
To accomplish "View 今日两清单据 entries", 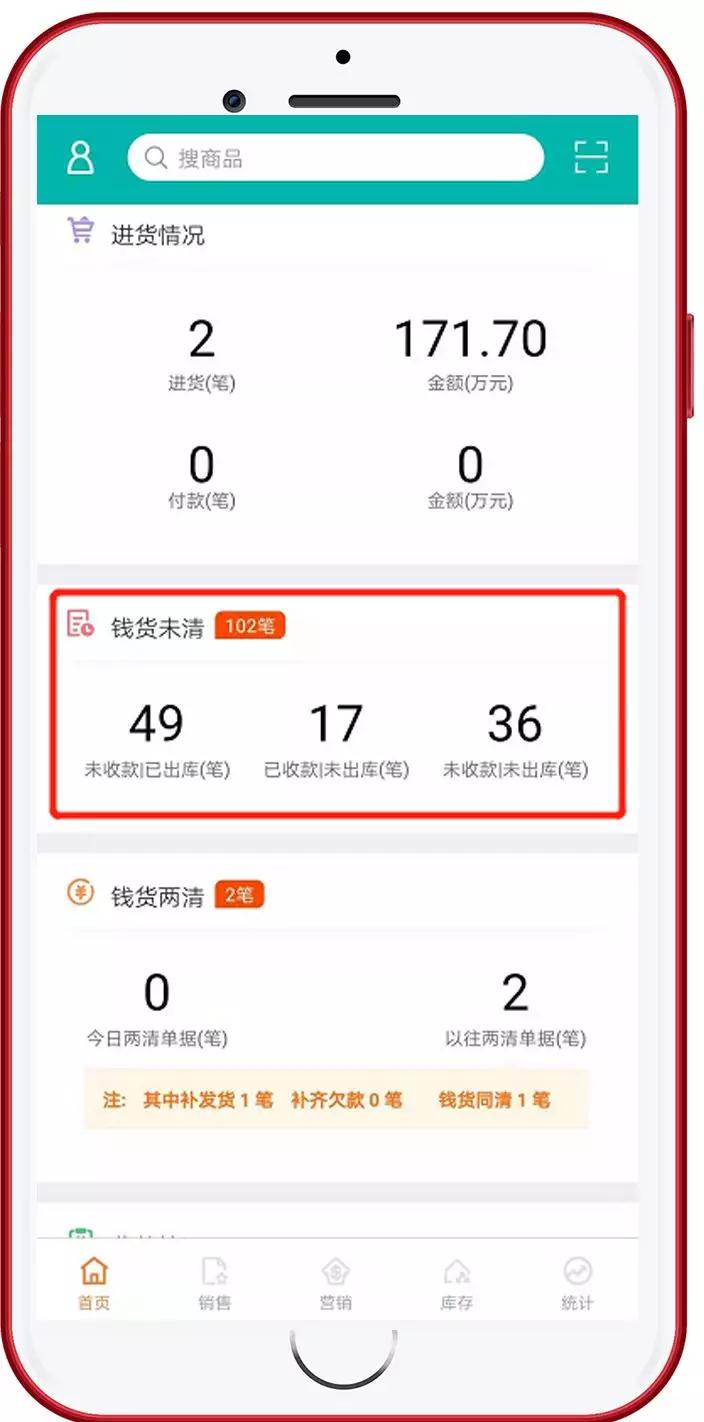I will click(x=157, y=1008).
